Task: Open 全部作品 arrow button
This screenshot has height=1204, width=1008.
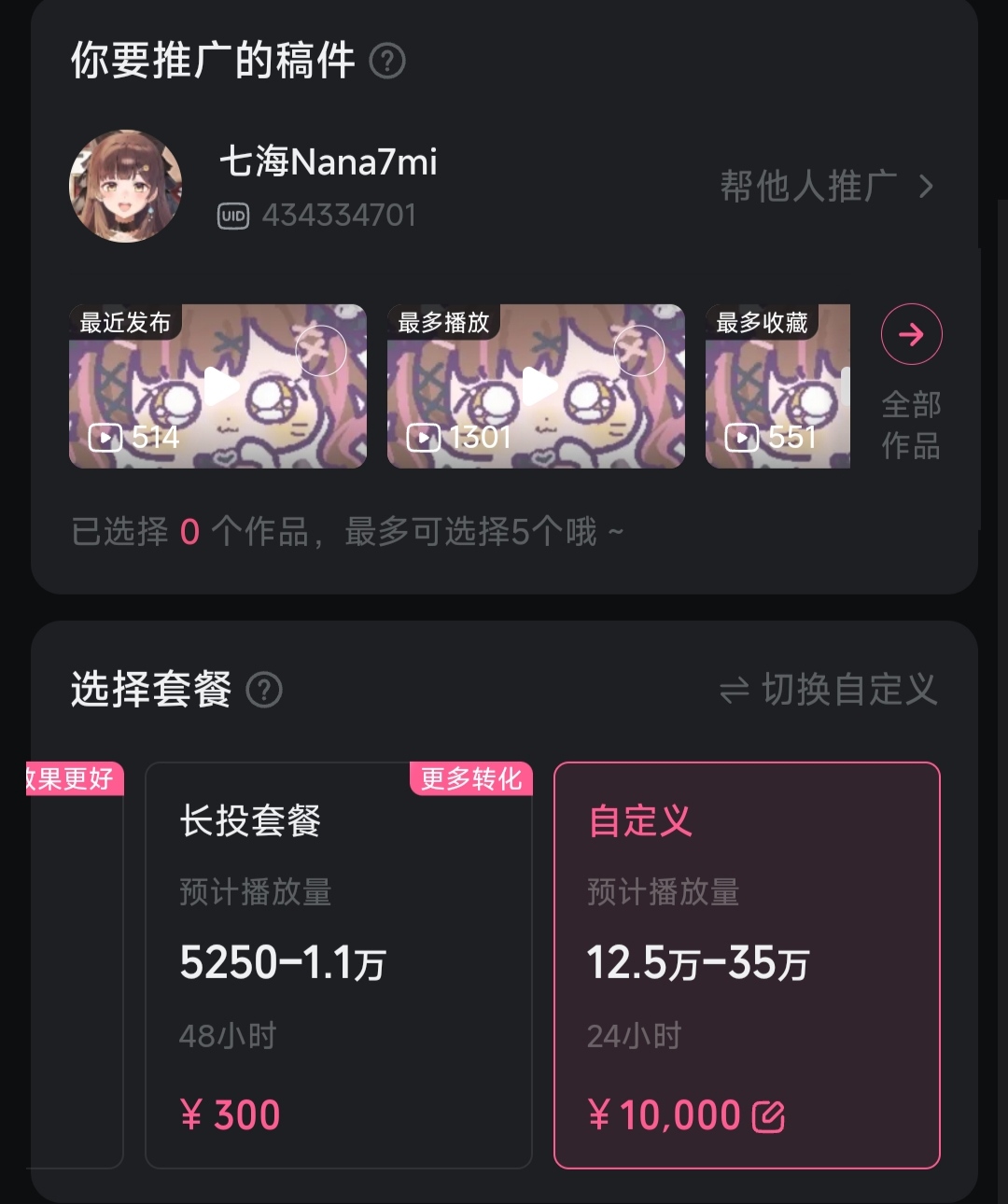Action: coord(912,334)
